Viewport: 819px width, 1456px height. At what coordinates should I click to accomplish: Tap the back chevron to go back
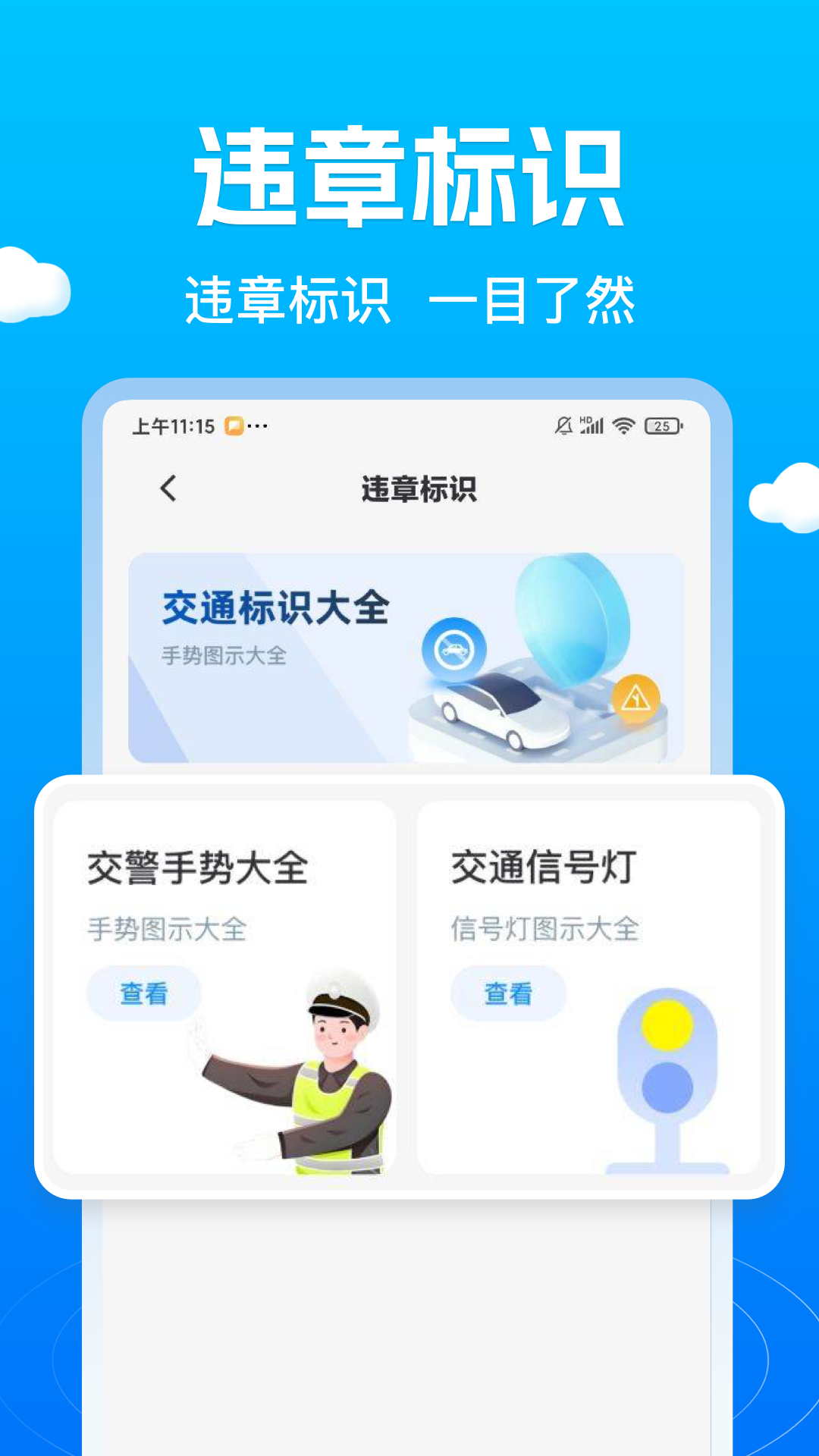click(x=167, y=489)
